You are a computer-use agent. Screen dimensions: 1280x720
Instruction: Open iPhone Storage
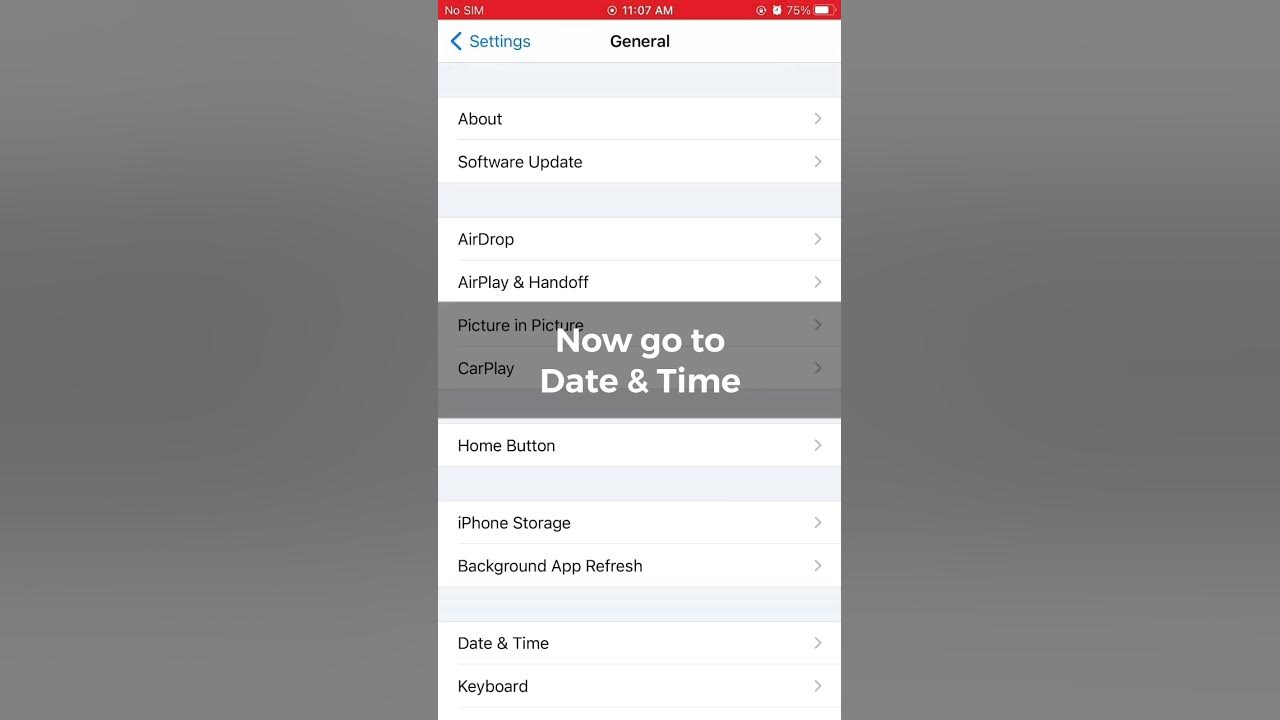pos(639,523)
